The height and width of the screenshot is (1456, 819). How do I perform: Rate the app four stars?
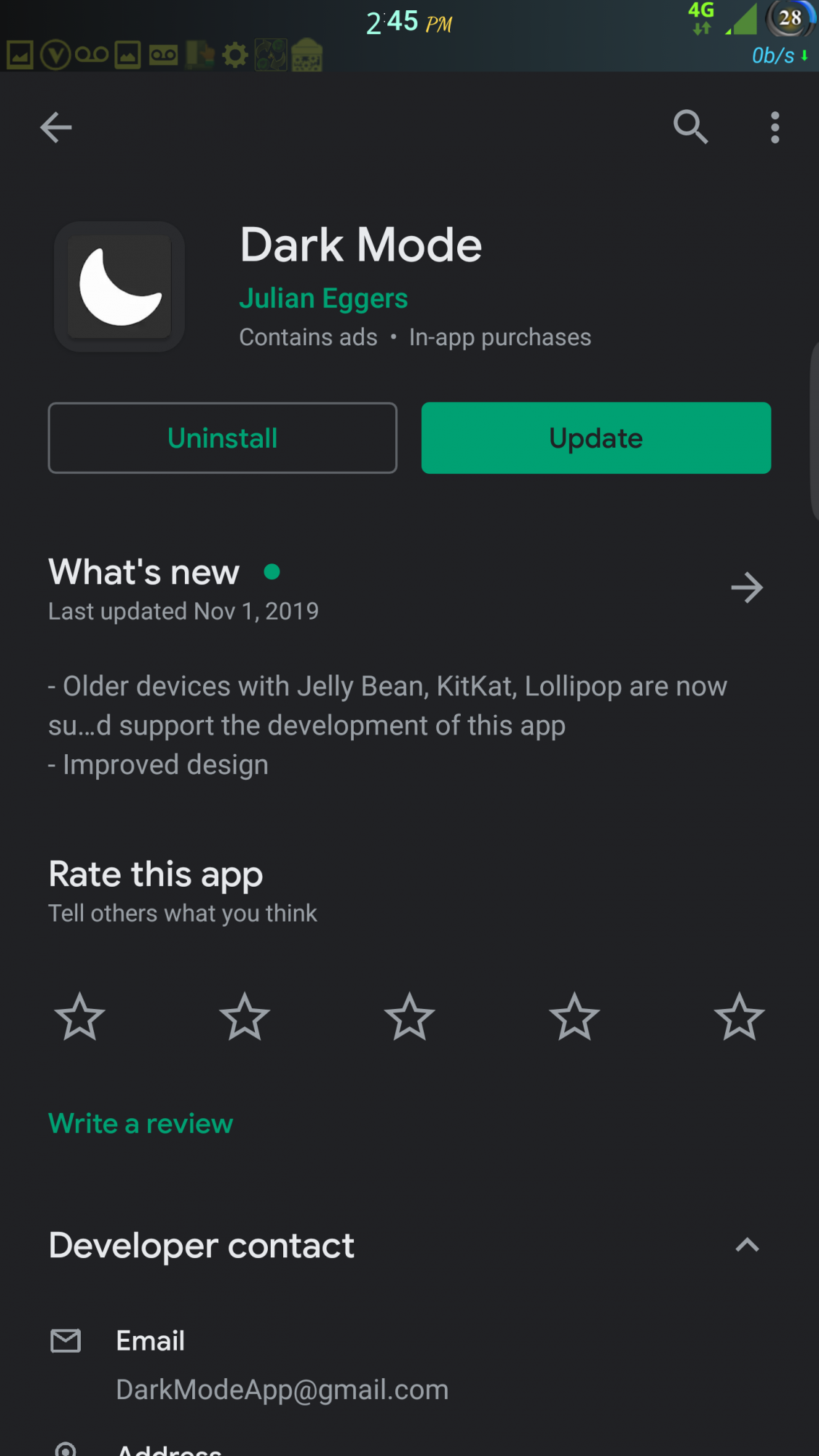click(574, 1017)
